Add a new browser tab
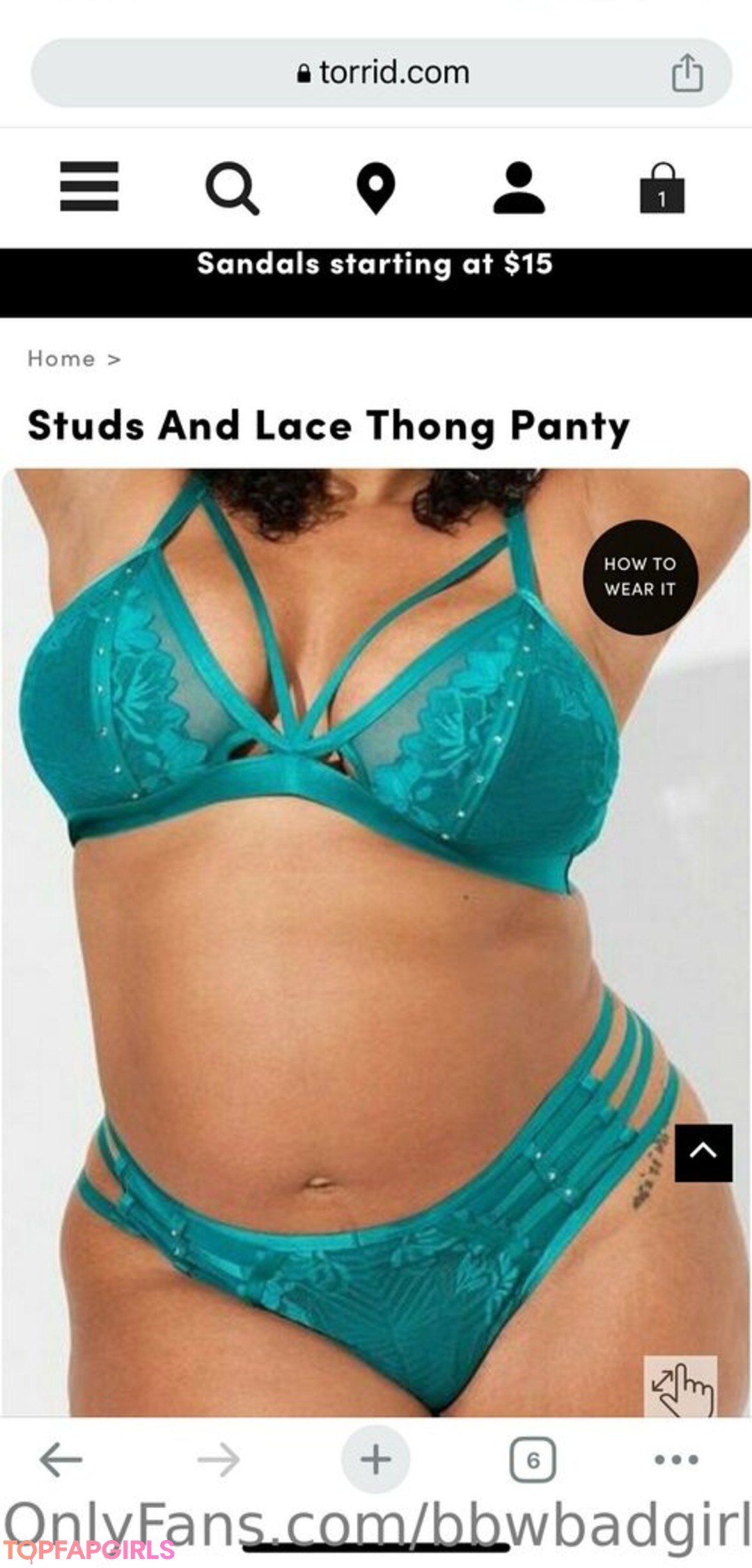 pyautogui.click(x=375, y=1459)
